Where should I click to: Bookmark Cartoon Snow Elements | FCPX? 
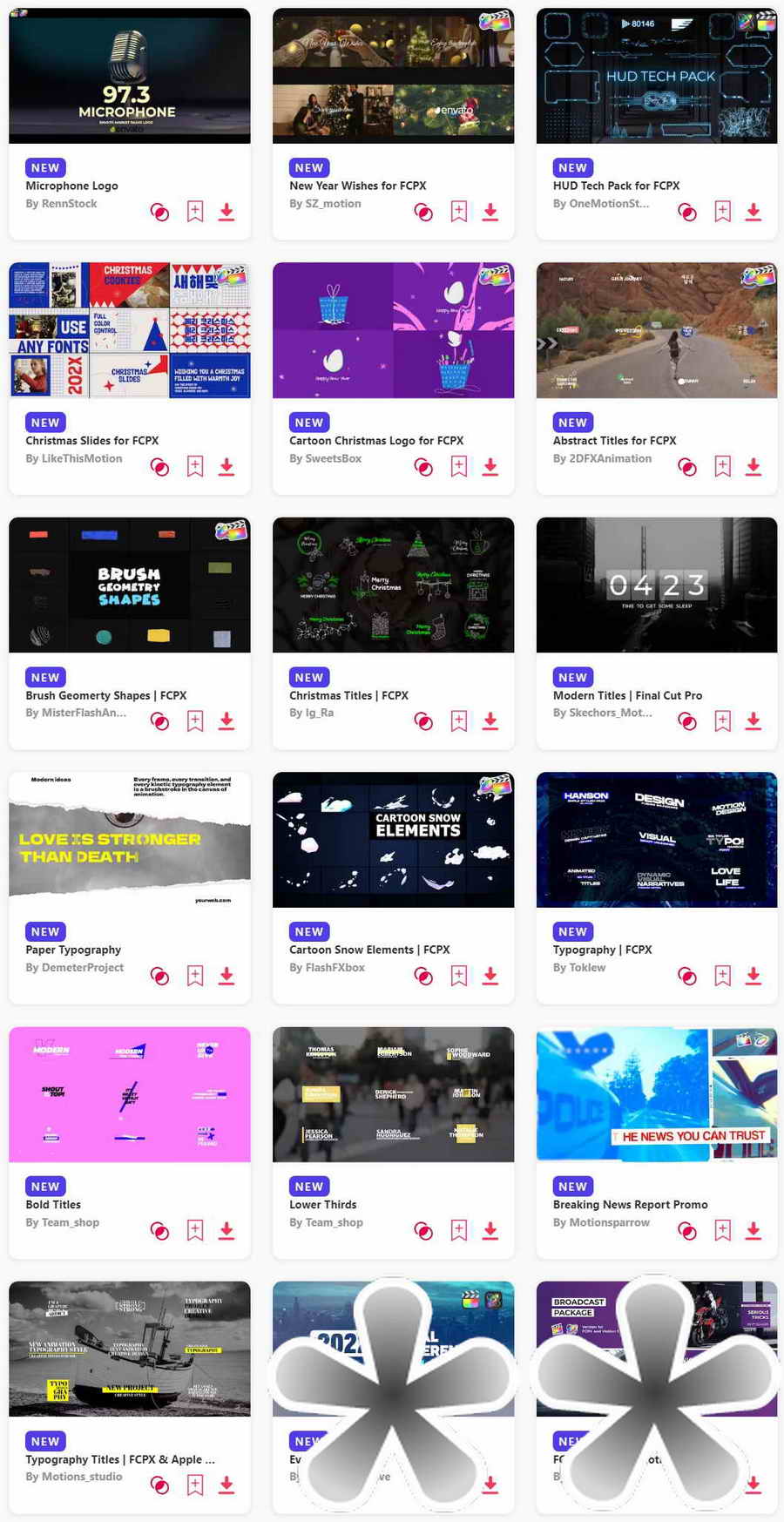[458, 976]
